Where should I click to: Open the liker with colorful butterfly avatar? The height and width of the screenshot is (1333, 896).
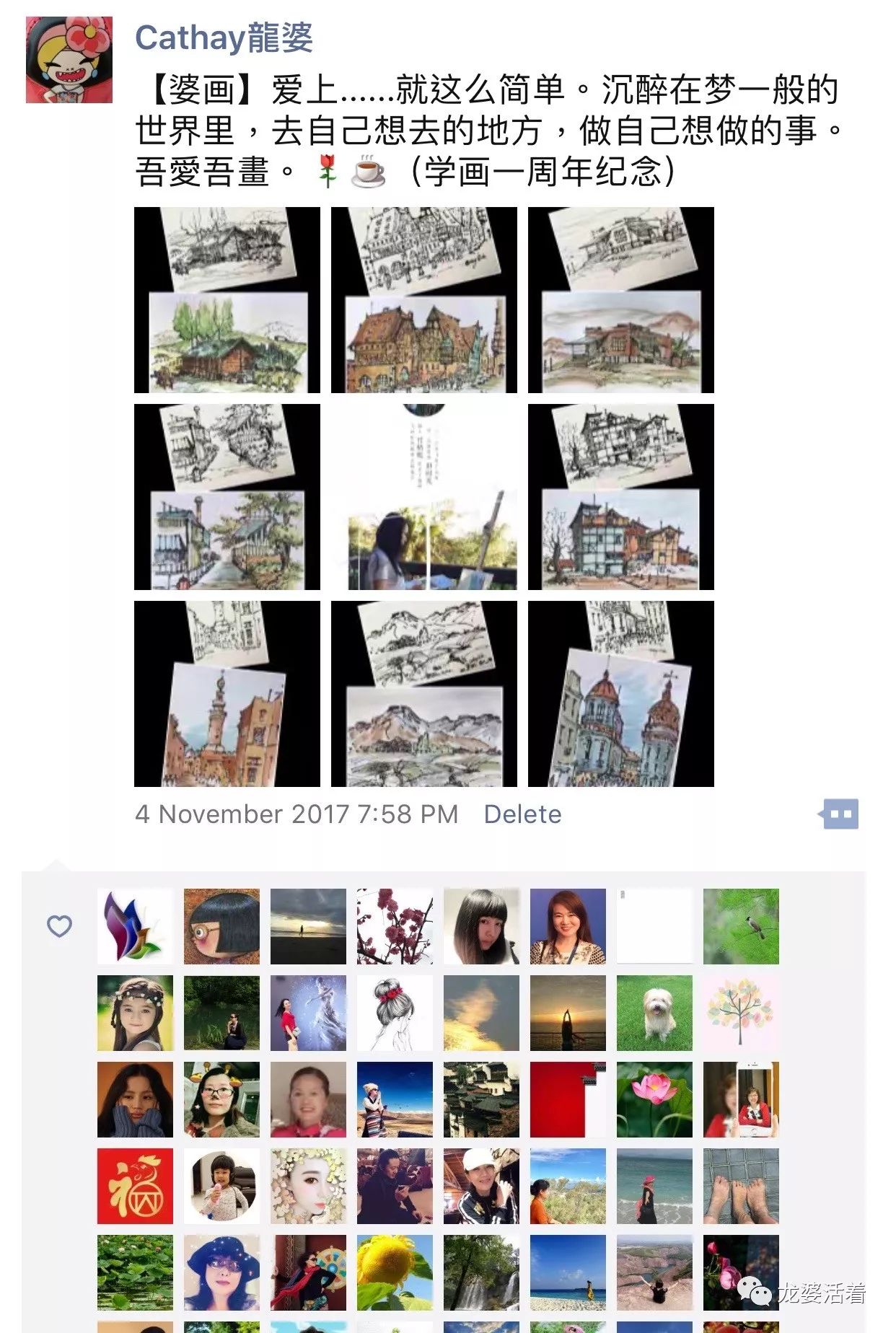136,926
